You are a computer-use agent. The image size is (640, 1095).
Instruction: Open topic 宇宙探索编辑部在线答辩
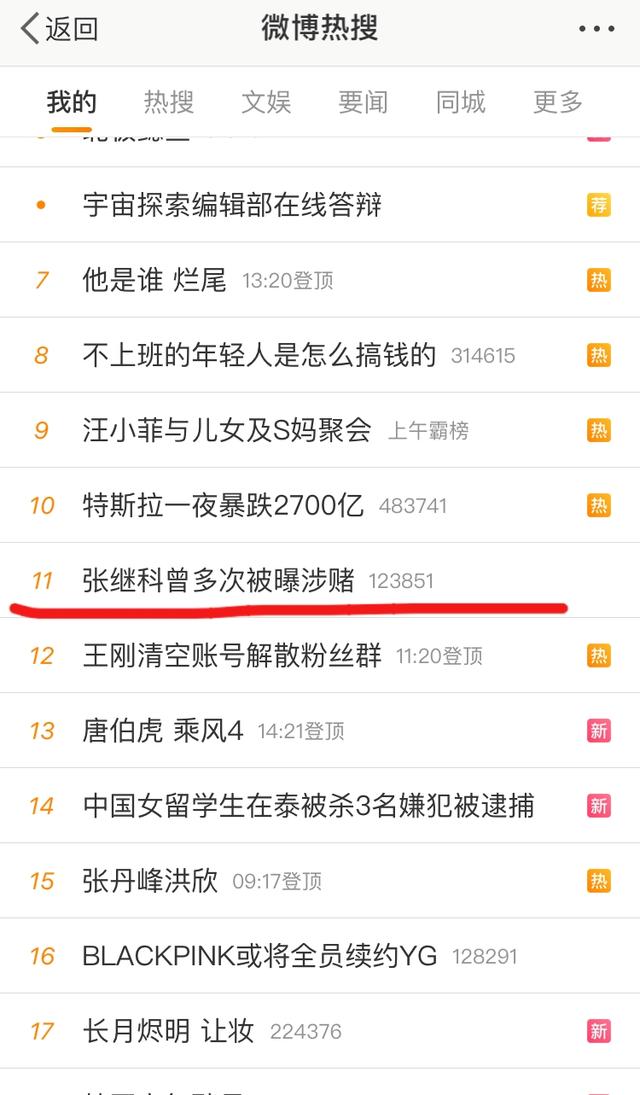[232, 205]
